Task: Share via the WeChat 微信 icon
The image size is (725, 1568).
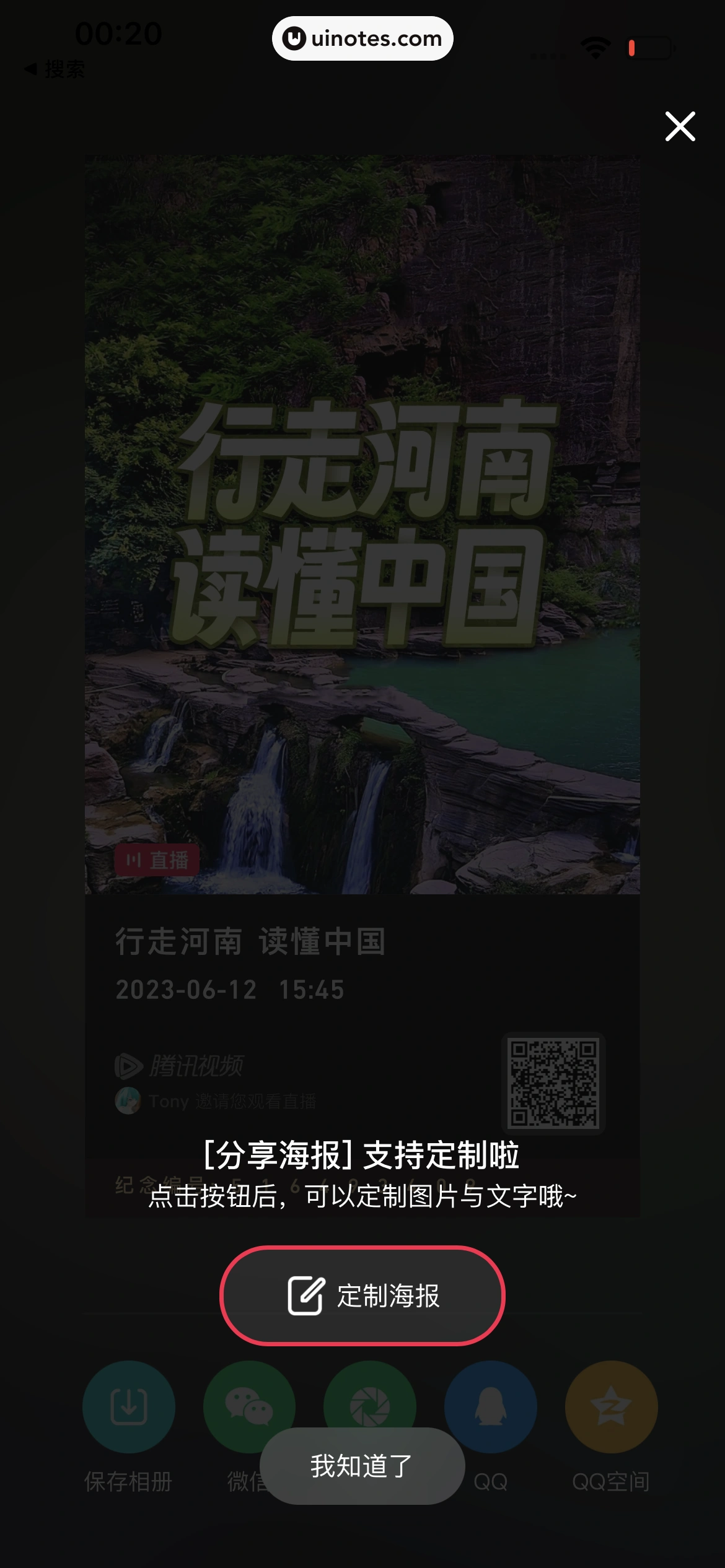Action: point(248,1407)
